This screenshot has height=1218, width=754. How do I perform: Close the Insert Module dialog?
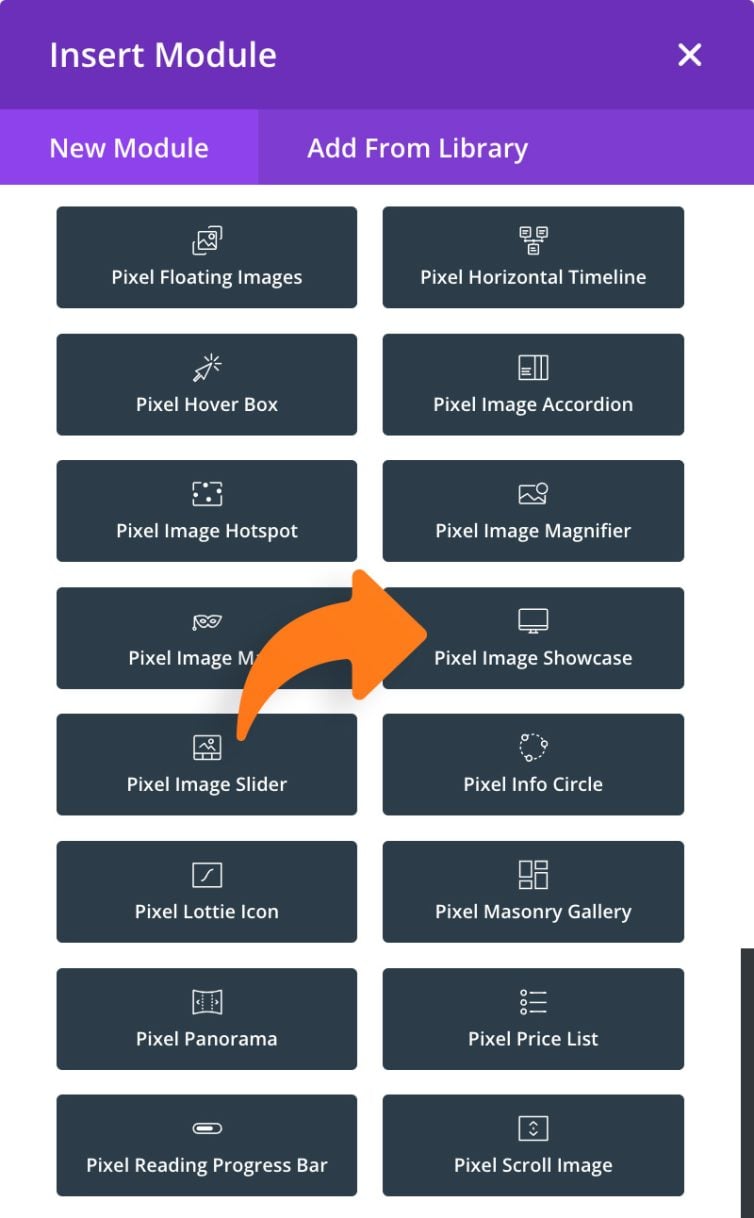(689, 55)
